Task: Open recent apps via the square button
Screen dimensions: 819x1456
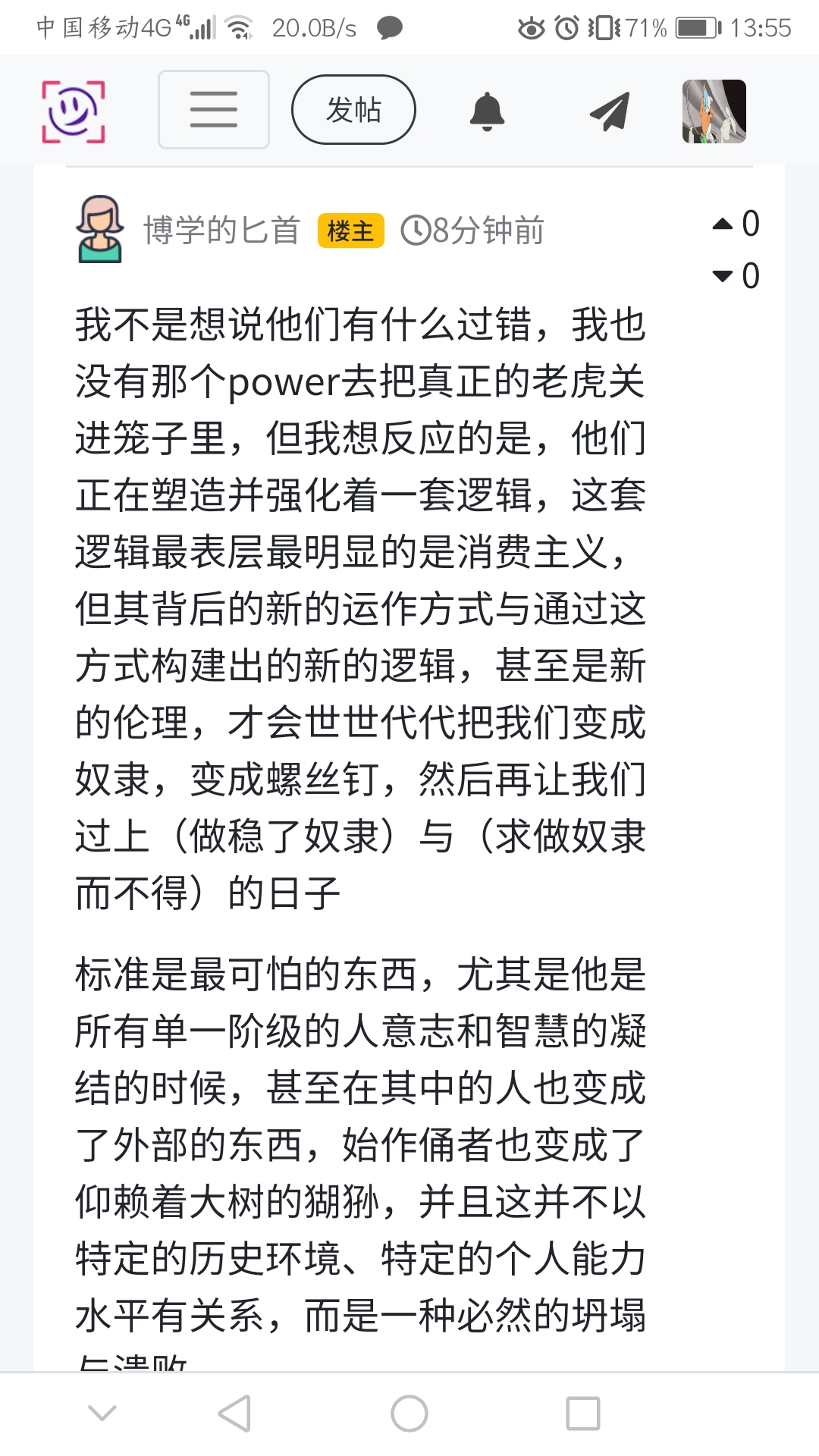Action: click(583, 1414)
